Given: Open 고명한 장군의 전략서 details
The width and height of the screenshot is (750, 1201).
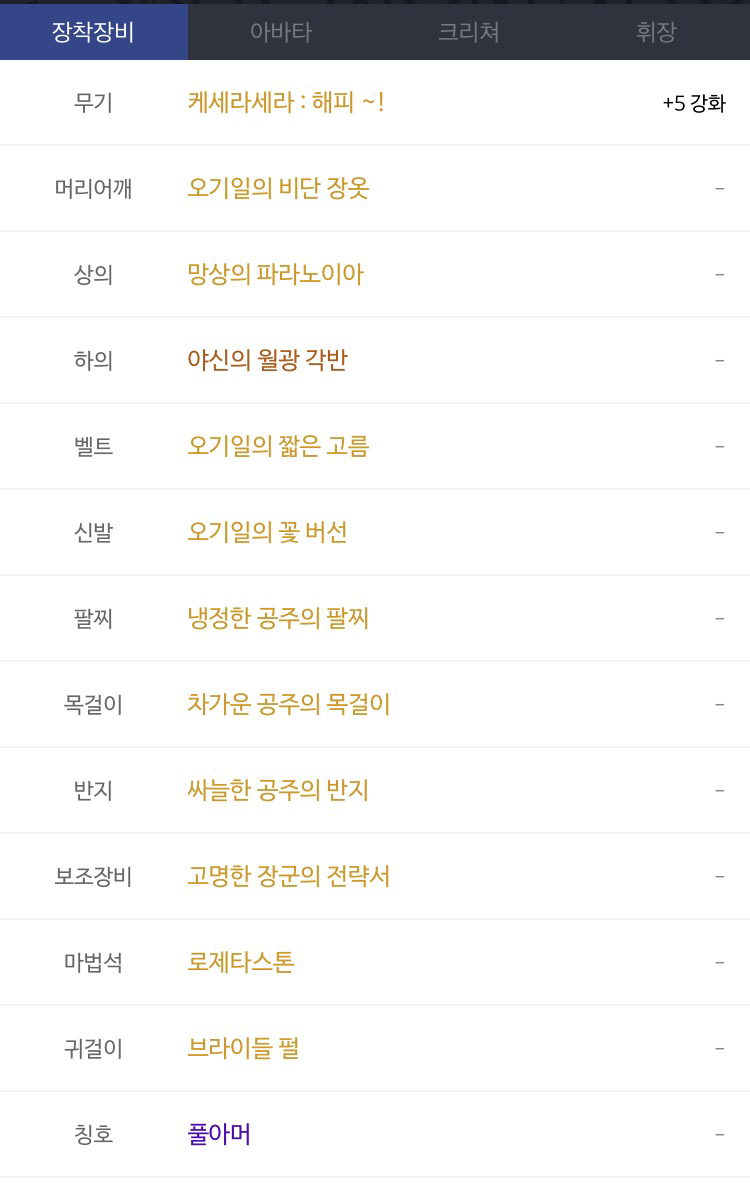Looking at the screenshot, I should 288,876.
